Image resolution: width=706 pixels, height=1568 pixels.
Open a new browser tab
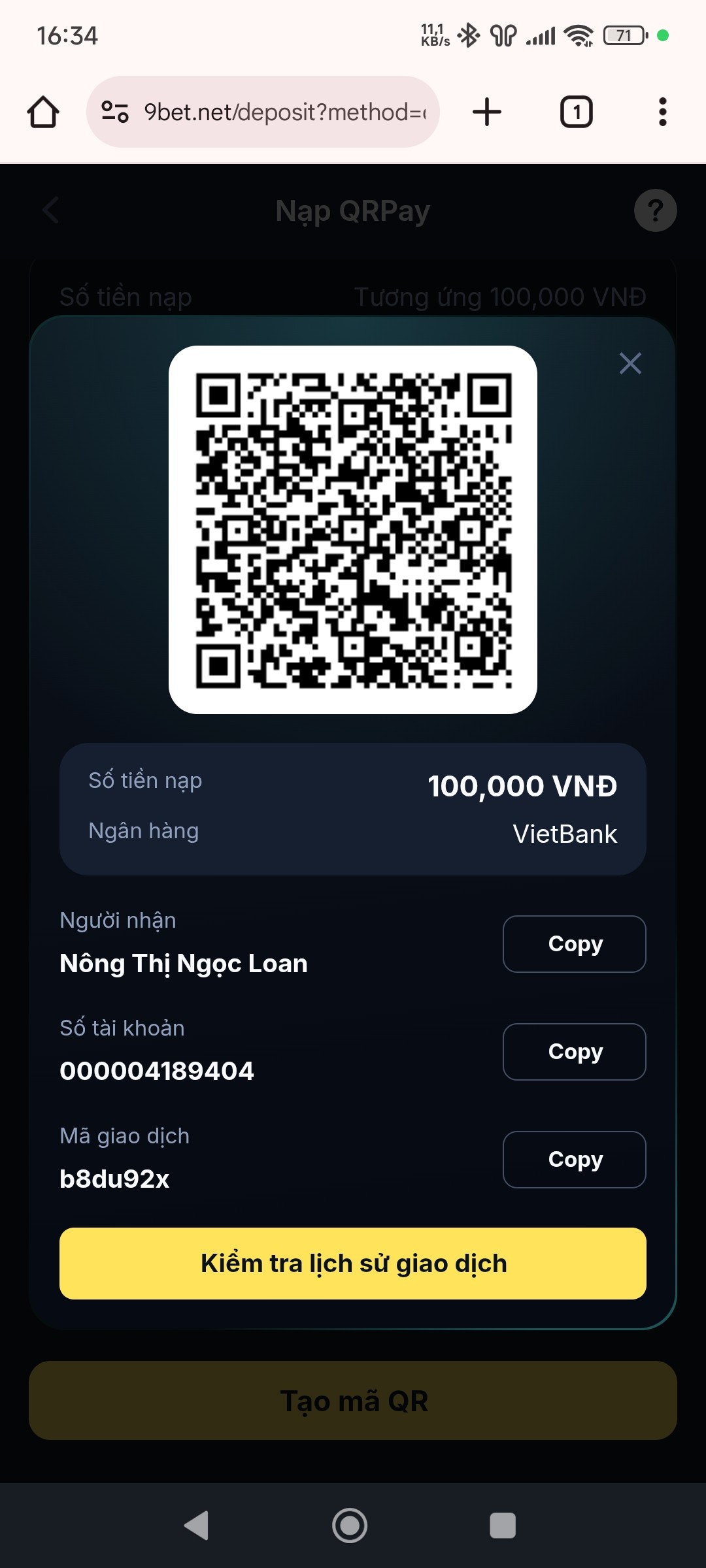487,112
